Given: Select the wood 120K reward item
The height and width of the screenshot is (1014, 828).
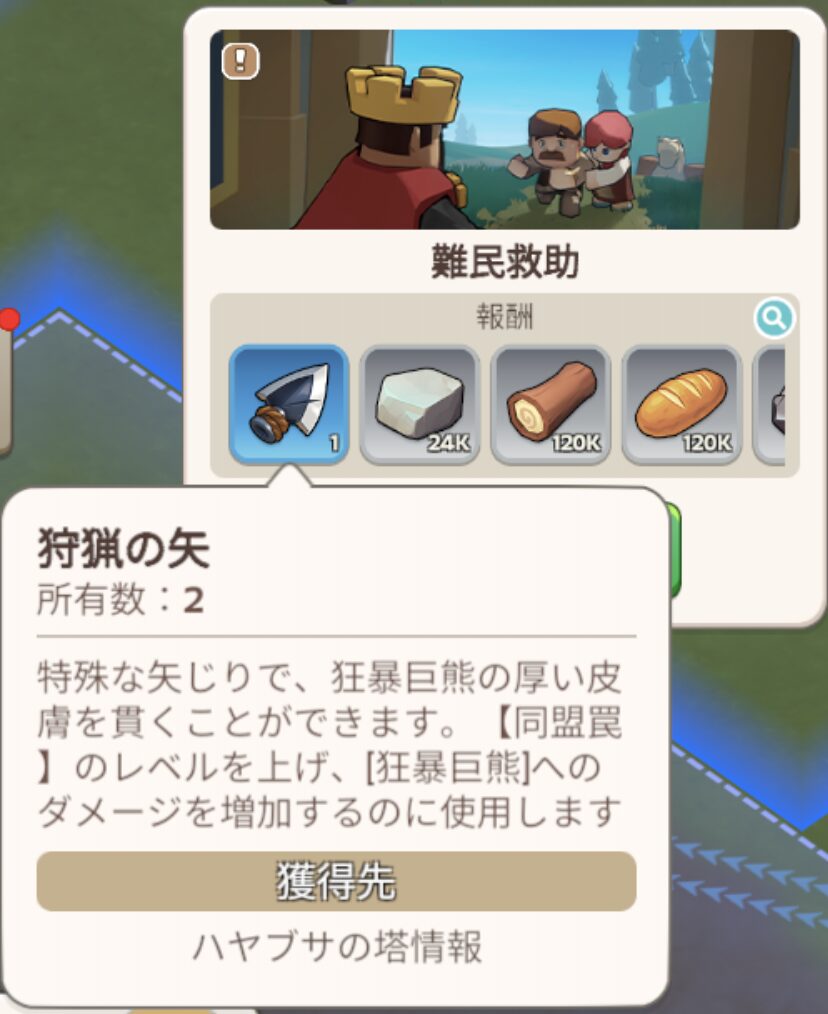Looking at the screenshot, I should (x=550, y=404).
